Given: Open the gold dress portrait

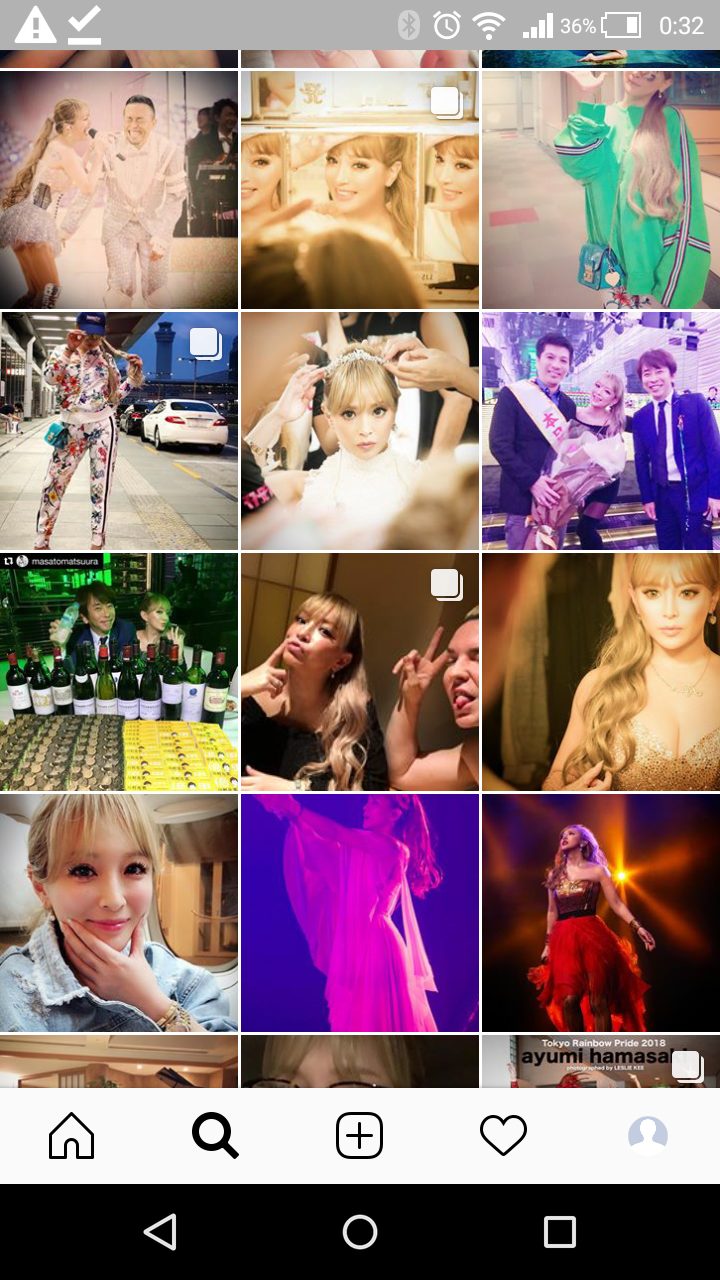Looking at the screenshot, I should pyautogui.click(x=601, y=672).
